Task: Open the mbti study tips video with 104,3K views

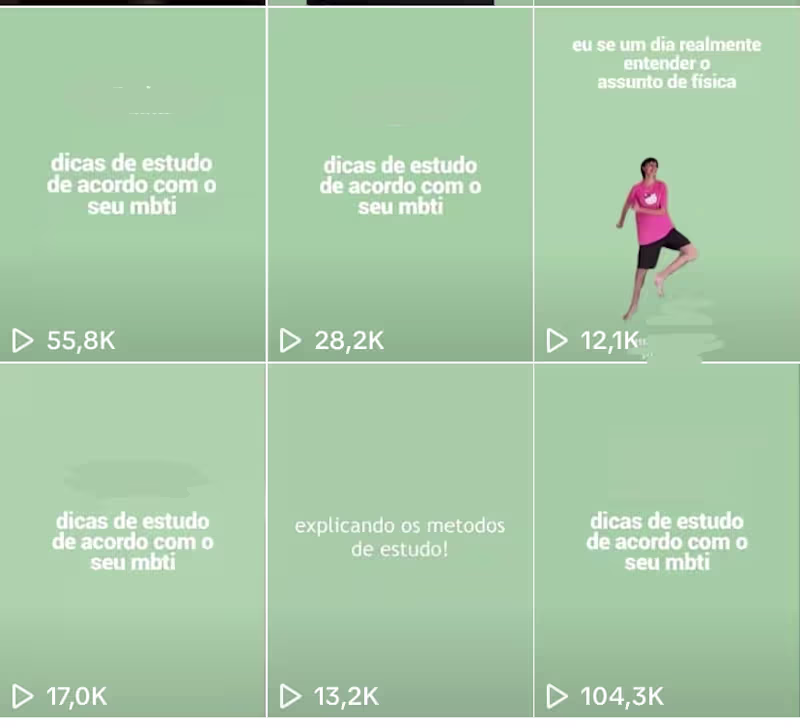Action: click(x=667, y=540)
